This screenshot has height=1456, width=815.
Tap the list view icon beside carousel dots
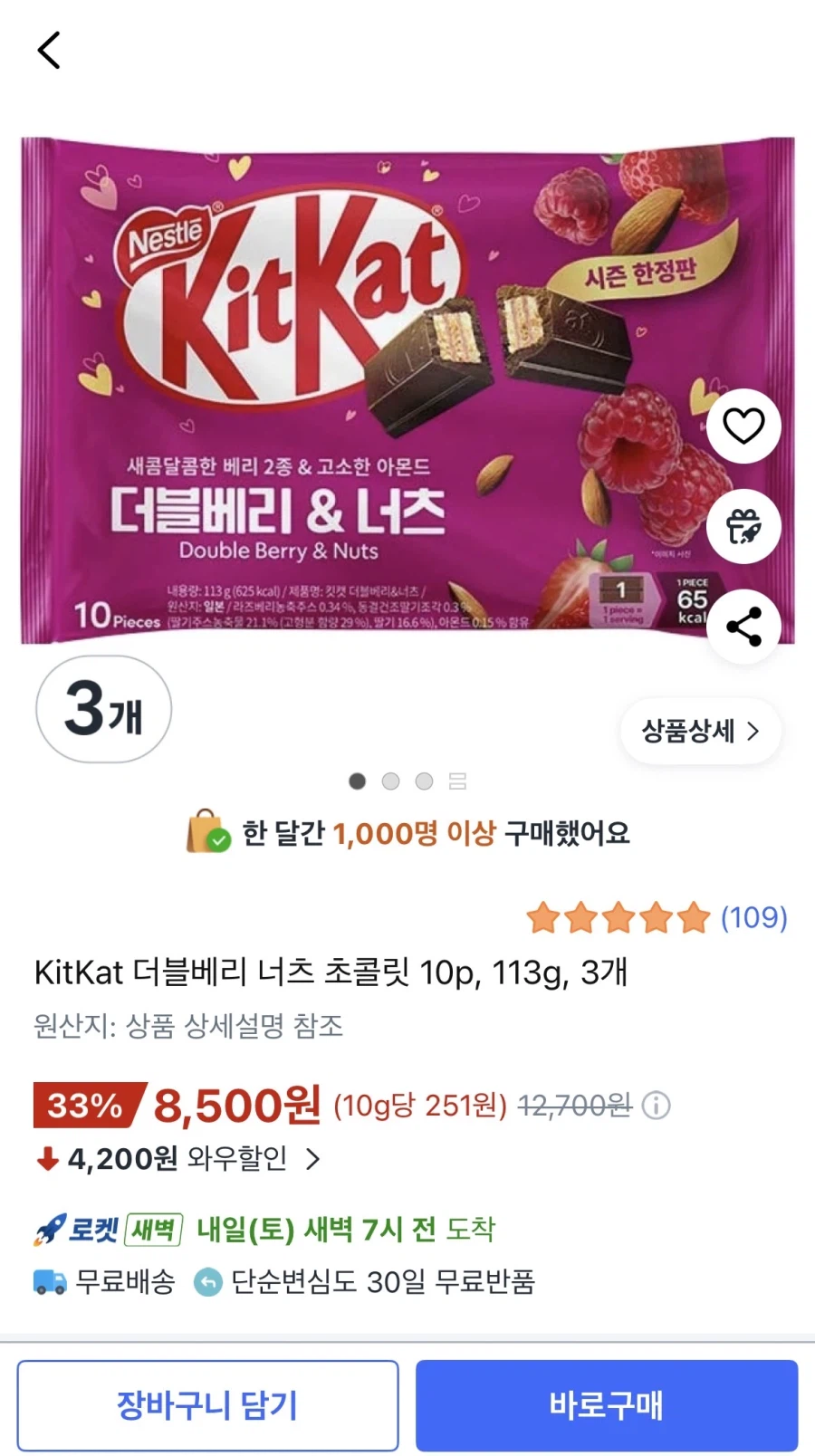click(458, 781)
